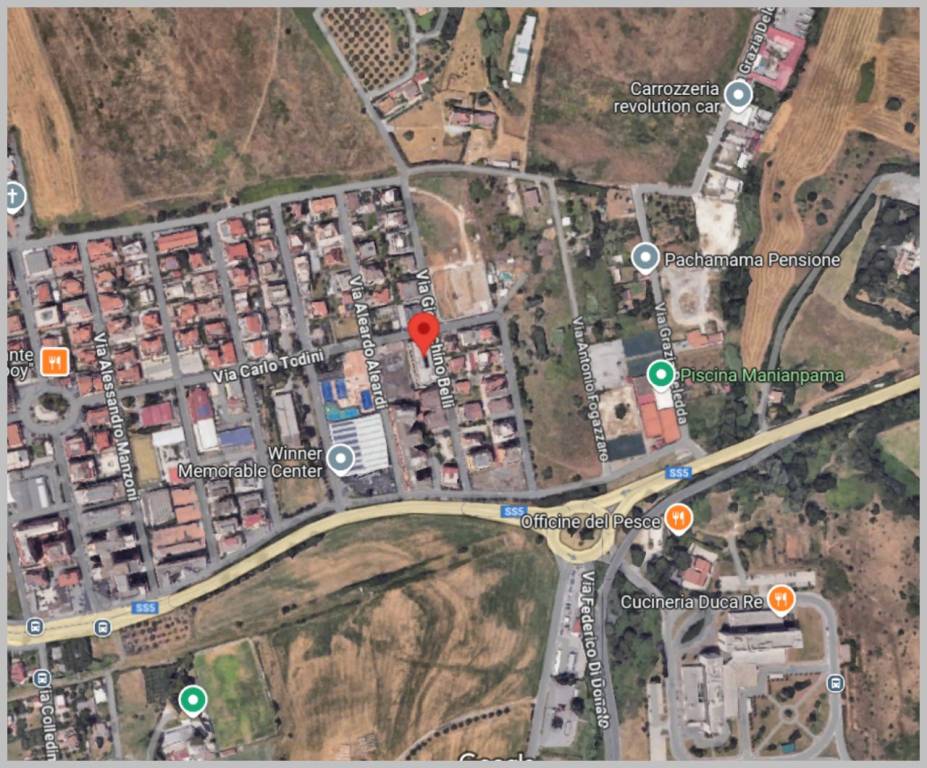The height and width of the screenshot is (768, 927).
Task: Open the Carrozzeria revolution car marker
Action: click(738, 96)
